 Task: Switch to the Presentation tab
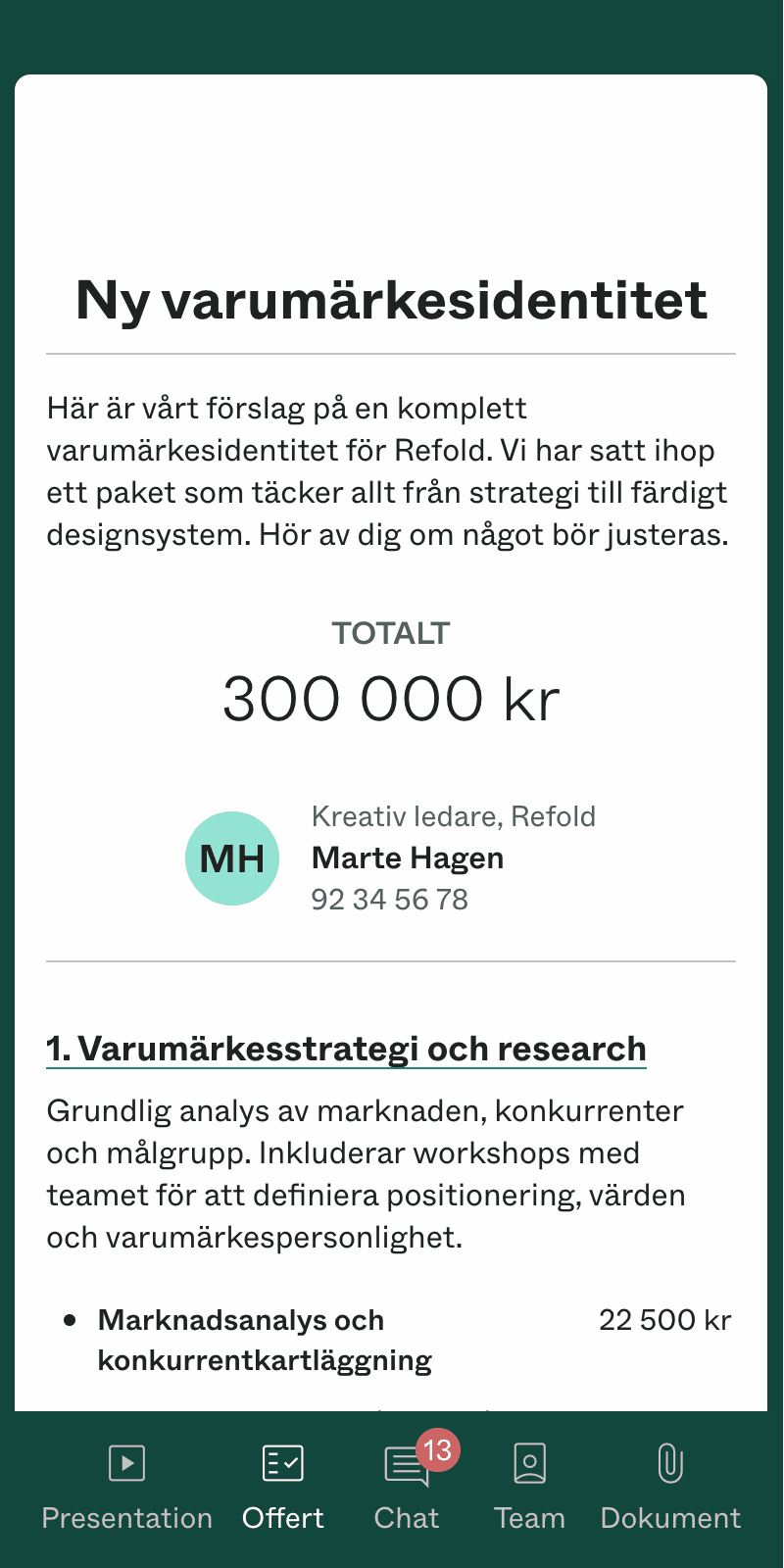126,1487
